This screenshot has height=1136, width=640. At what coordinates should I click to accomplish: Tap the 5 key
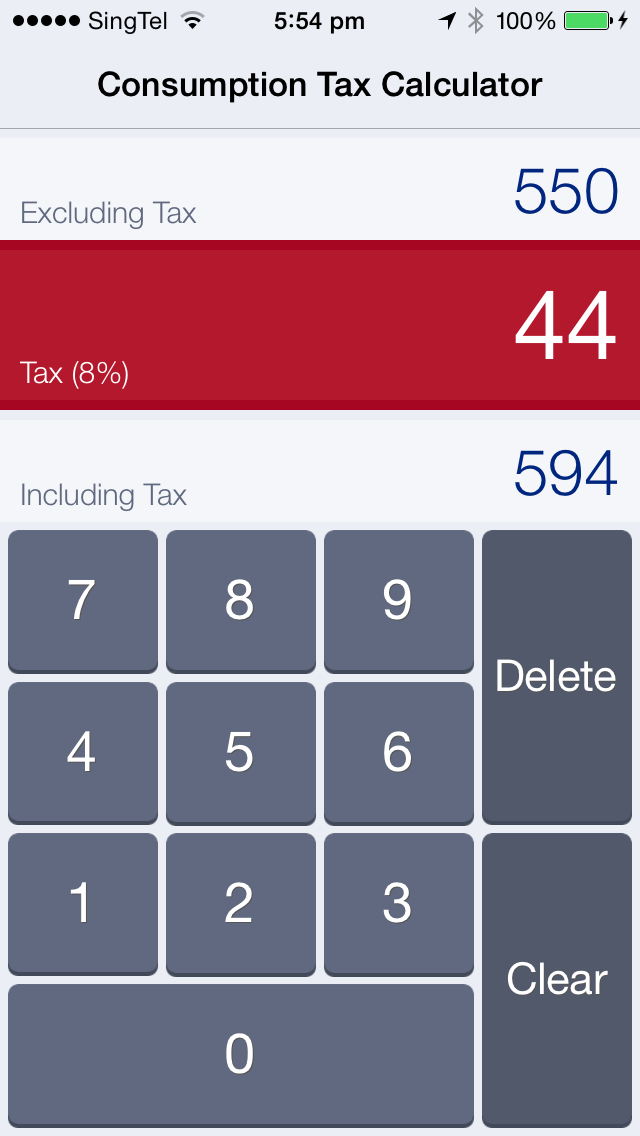click(241, 753)
